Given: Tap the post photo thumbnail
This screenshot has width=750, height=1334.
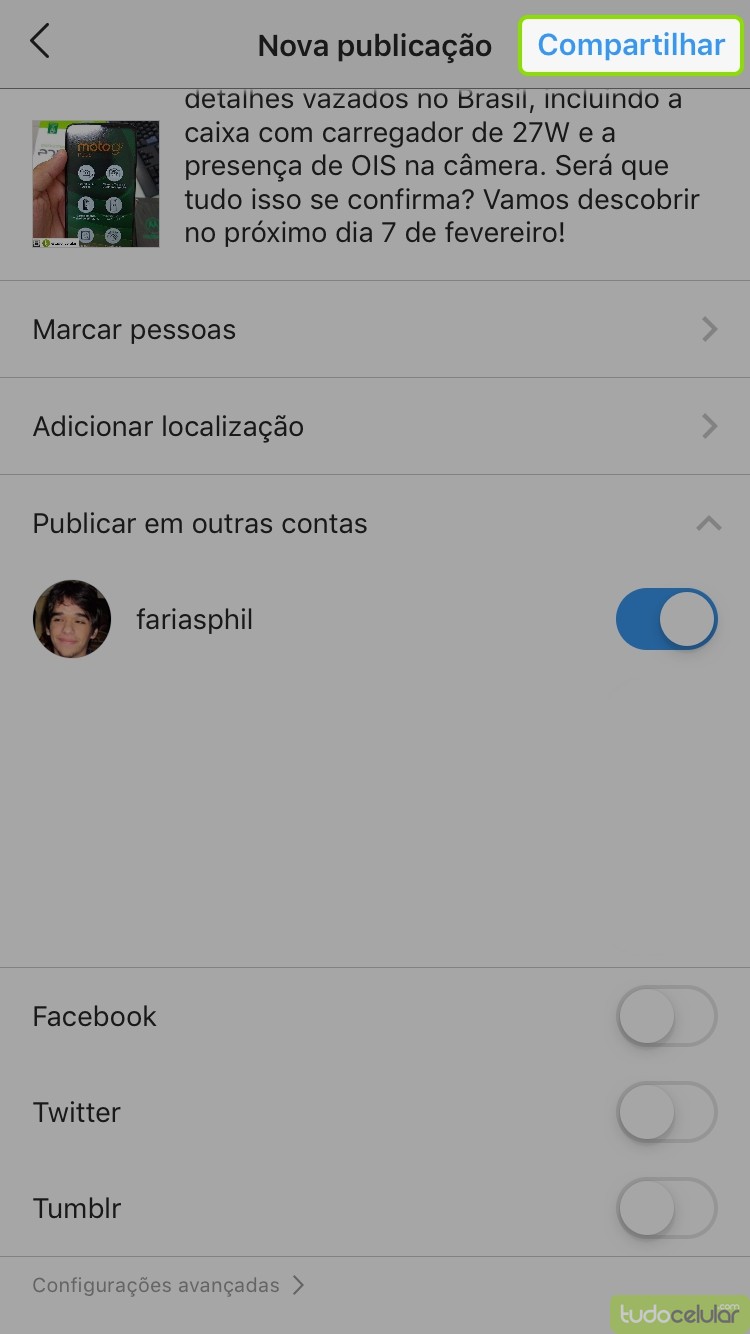Looking at the screenshot, I should (96, 184).
